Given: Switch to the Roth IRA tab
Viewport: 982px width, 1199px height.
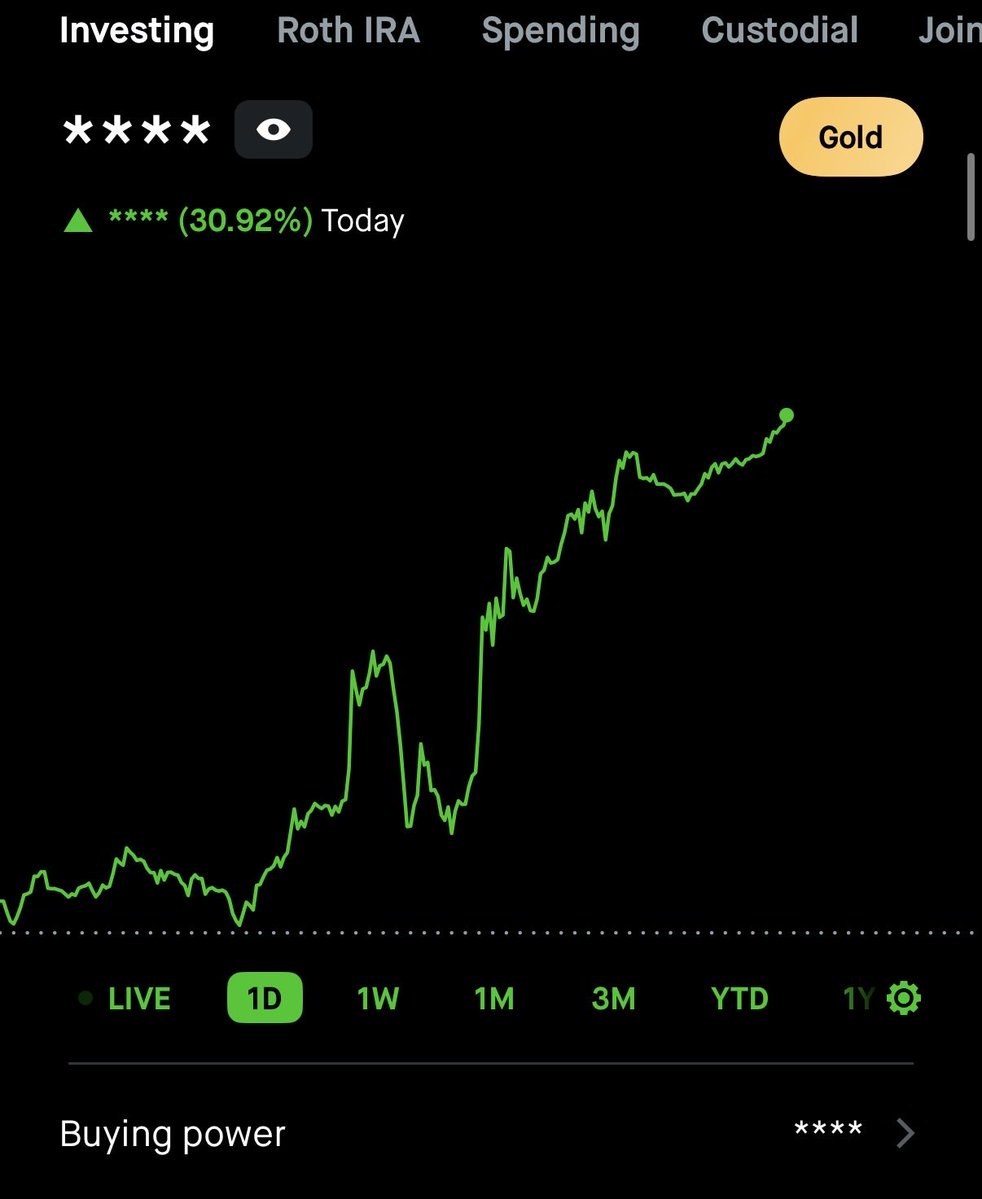Looking at the screenshot, I should click(x=348, y=31).
